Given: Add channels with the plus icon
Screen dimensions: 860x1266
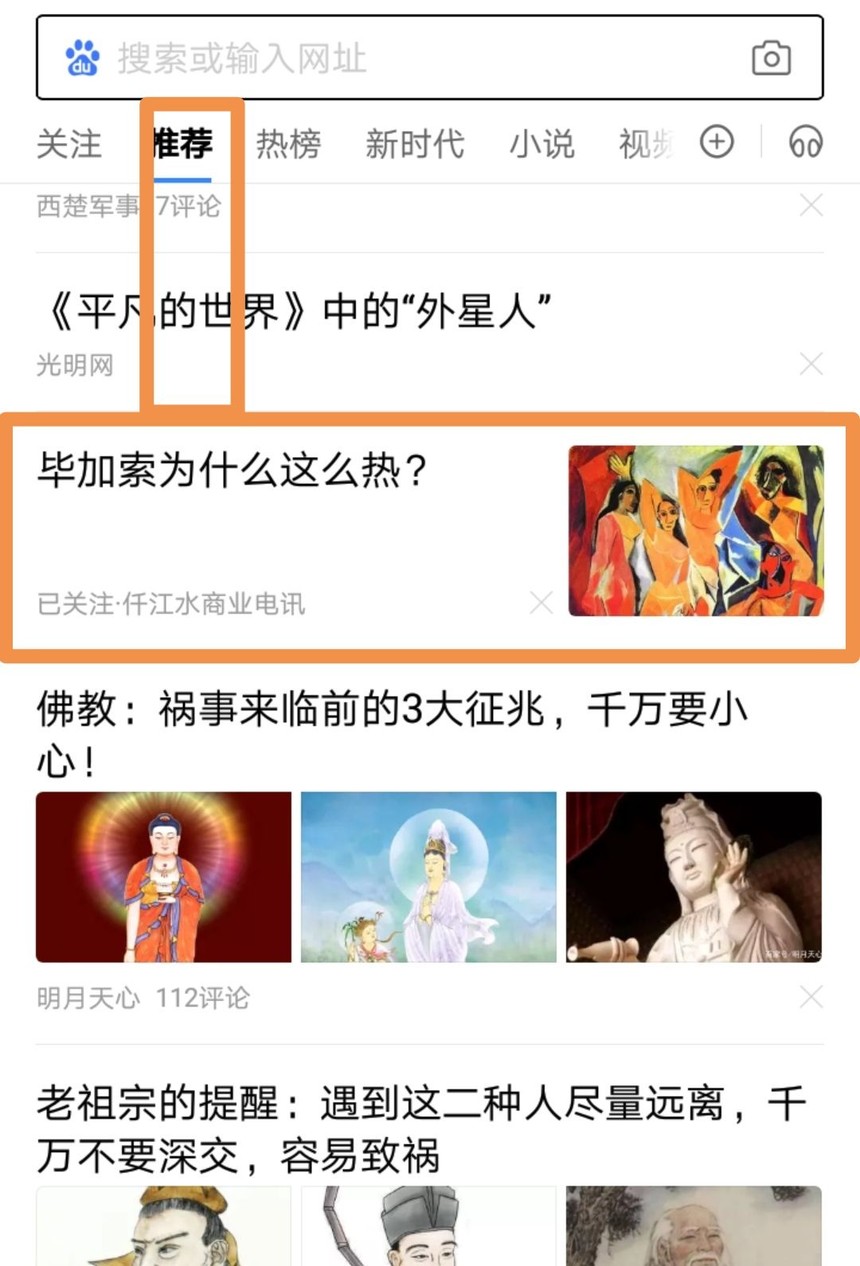Looking at the screenshot, I should [716, 142].
